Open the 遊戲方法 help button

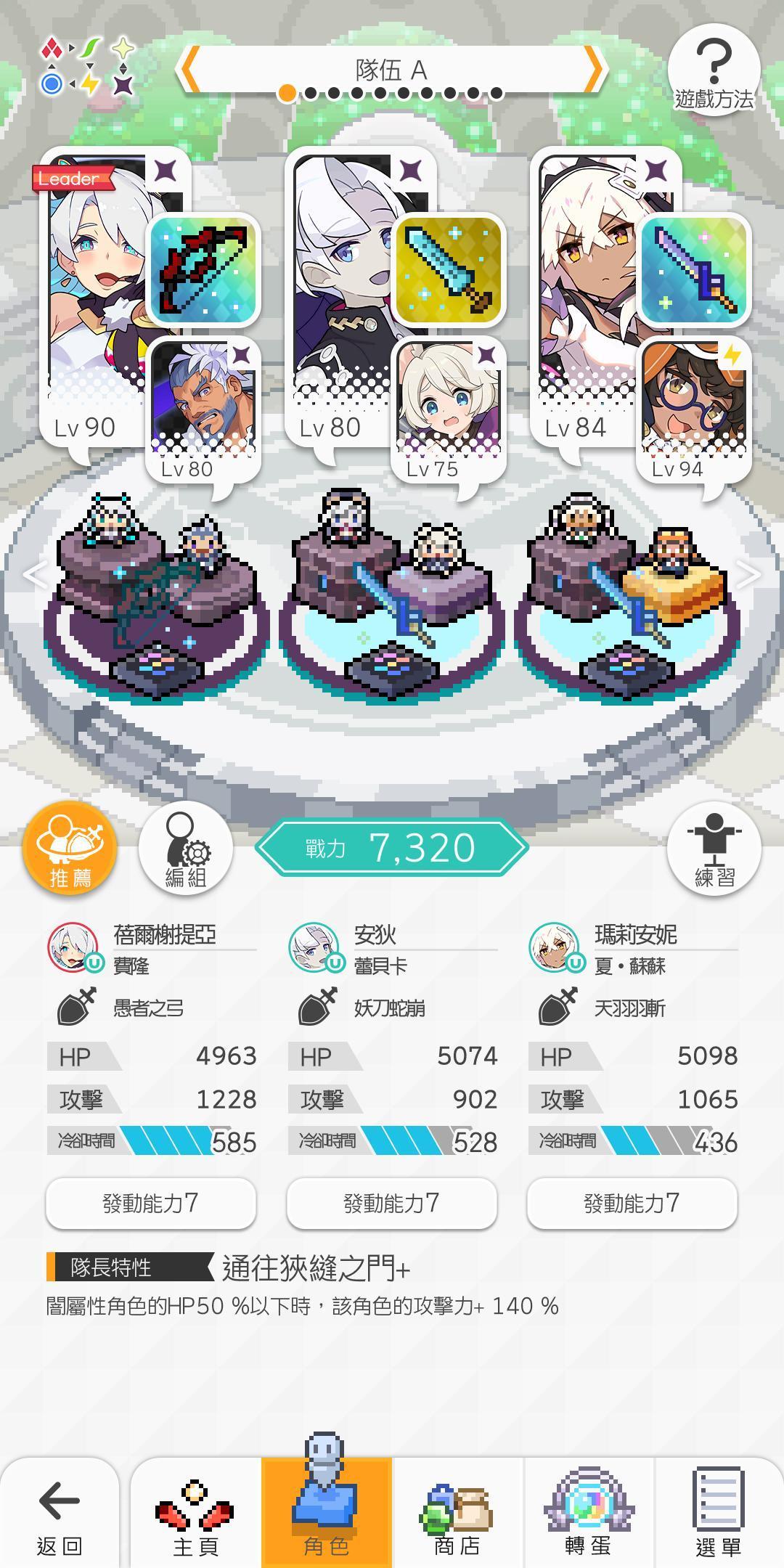pyautogui.click(x=714, y=73)
